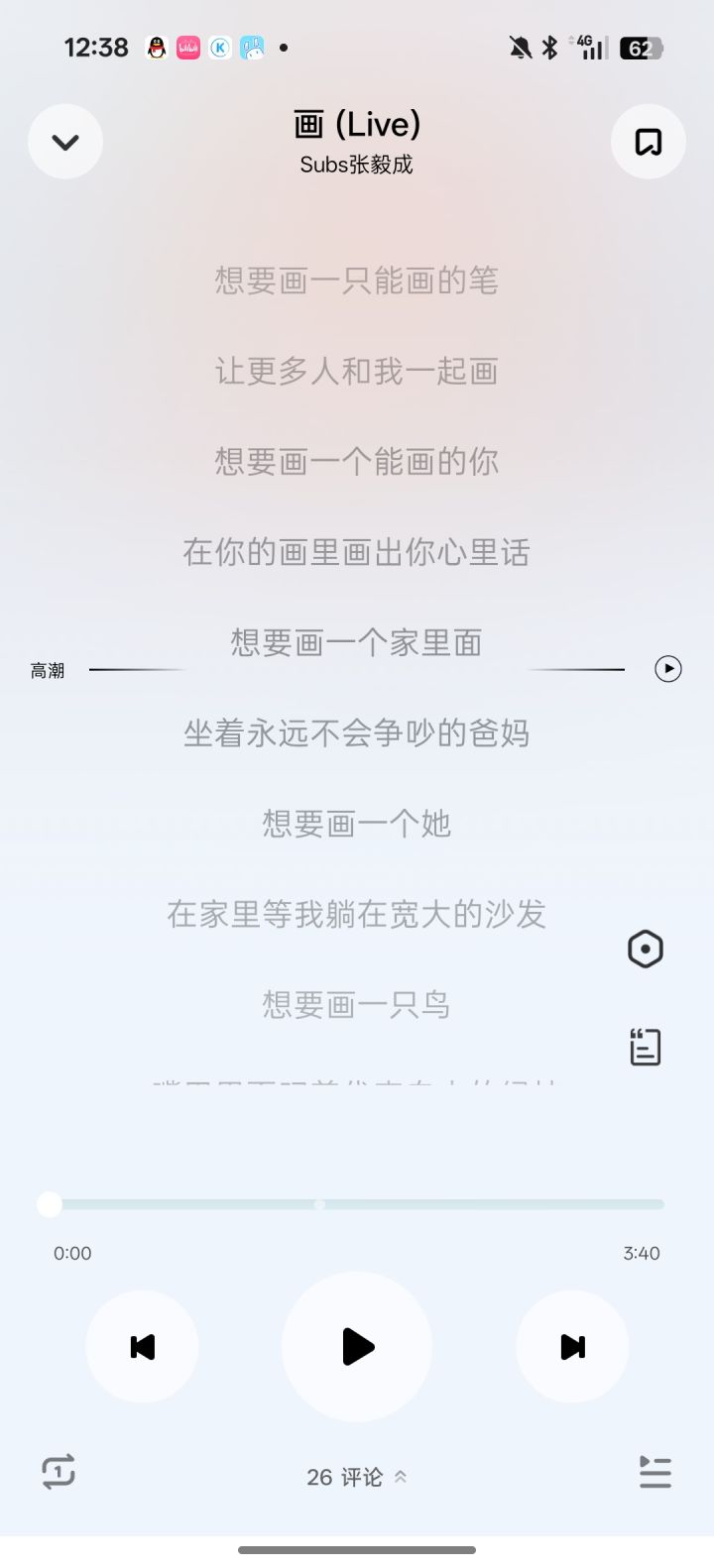Skip to the next track
The width and height of the screenshot is (714, 1568).
[572, 1346]
